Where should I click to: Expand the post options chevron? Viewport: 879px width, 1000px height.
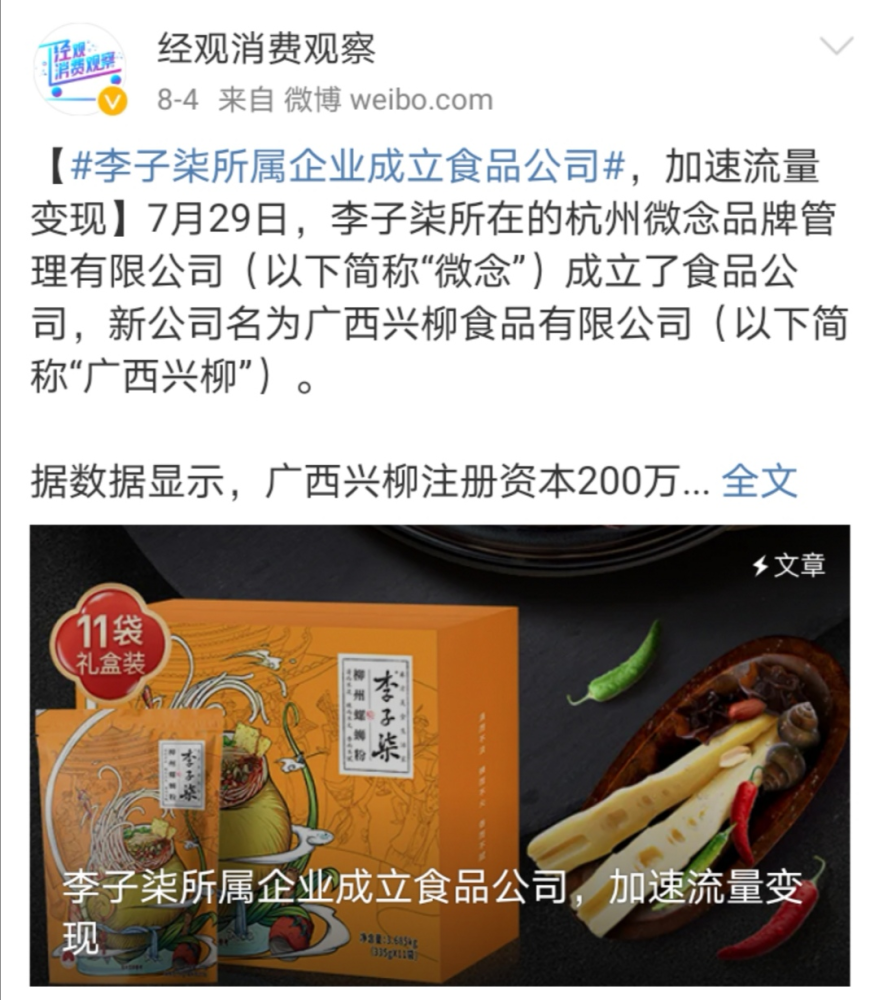pos(836,47)
